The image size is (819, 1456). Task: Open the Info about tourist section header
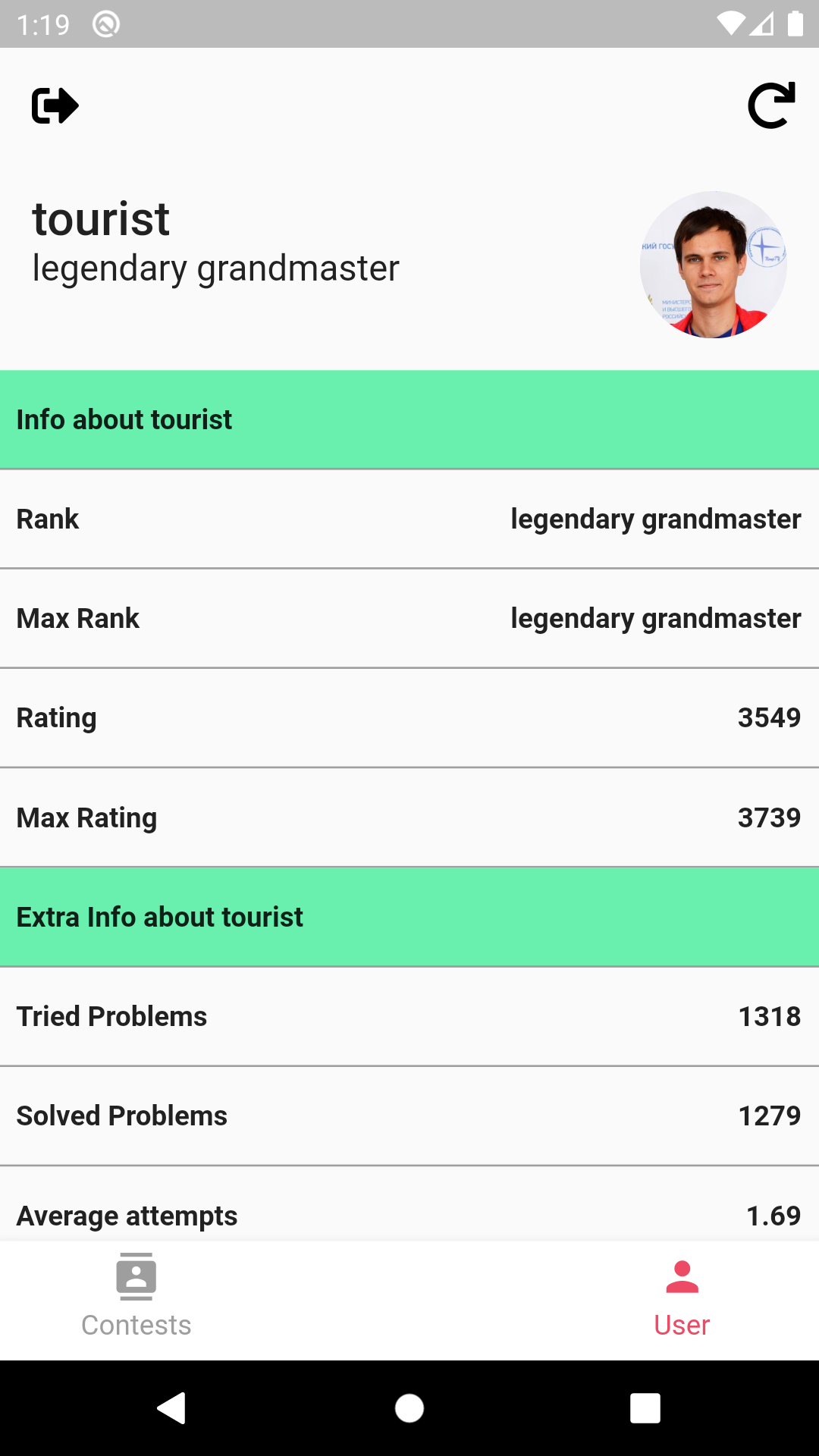pyautogui.click(x=409, y=419)
